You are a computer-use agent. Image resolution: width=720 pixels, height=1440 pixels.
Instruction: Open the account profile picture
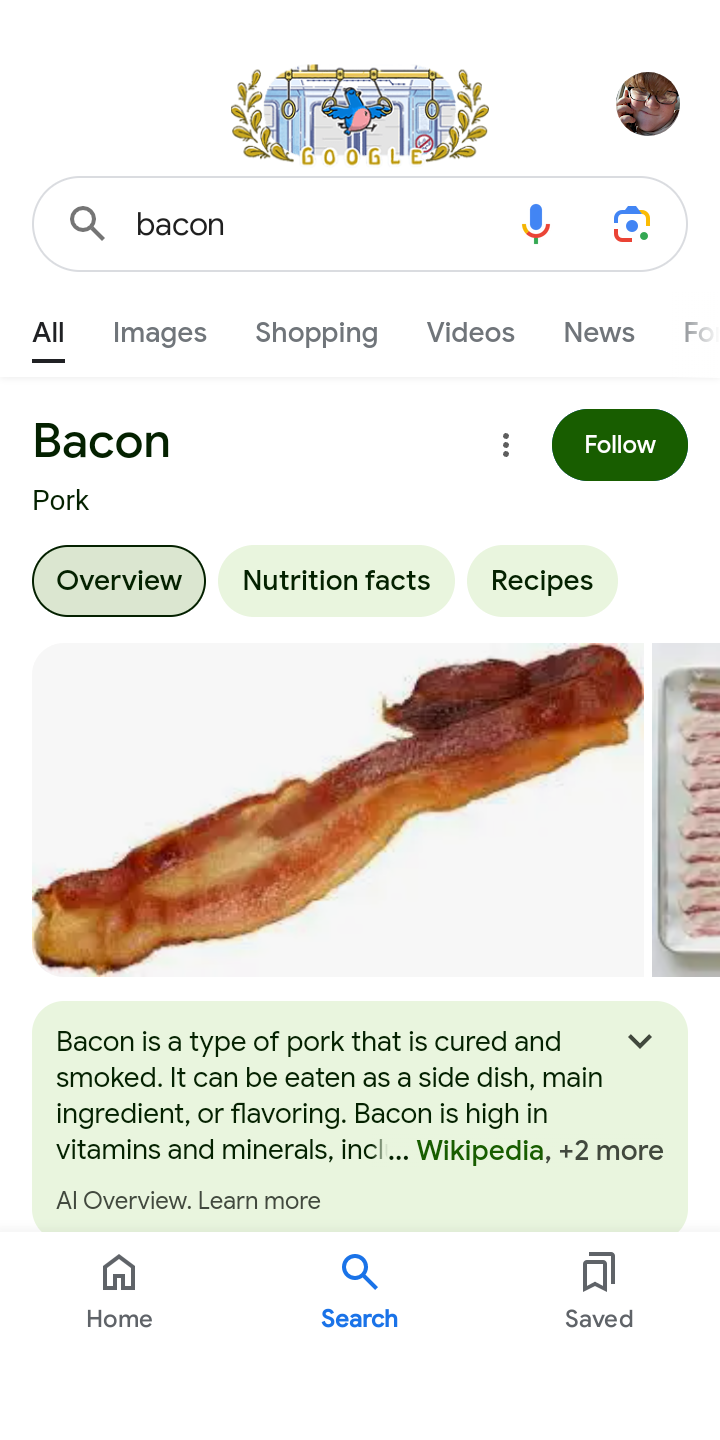[x=648, y=103]
